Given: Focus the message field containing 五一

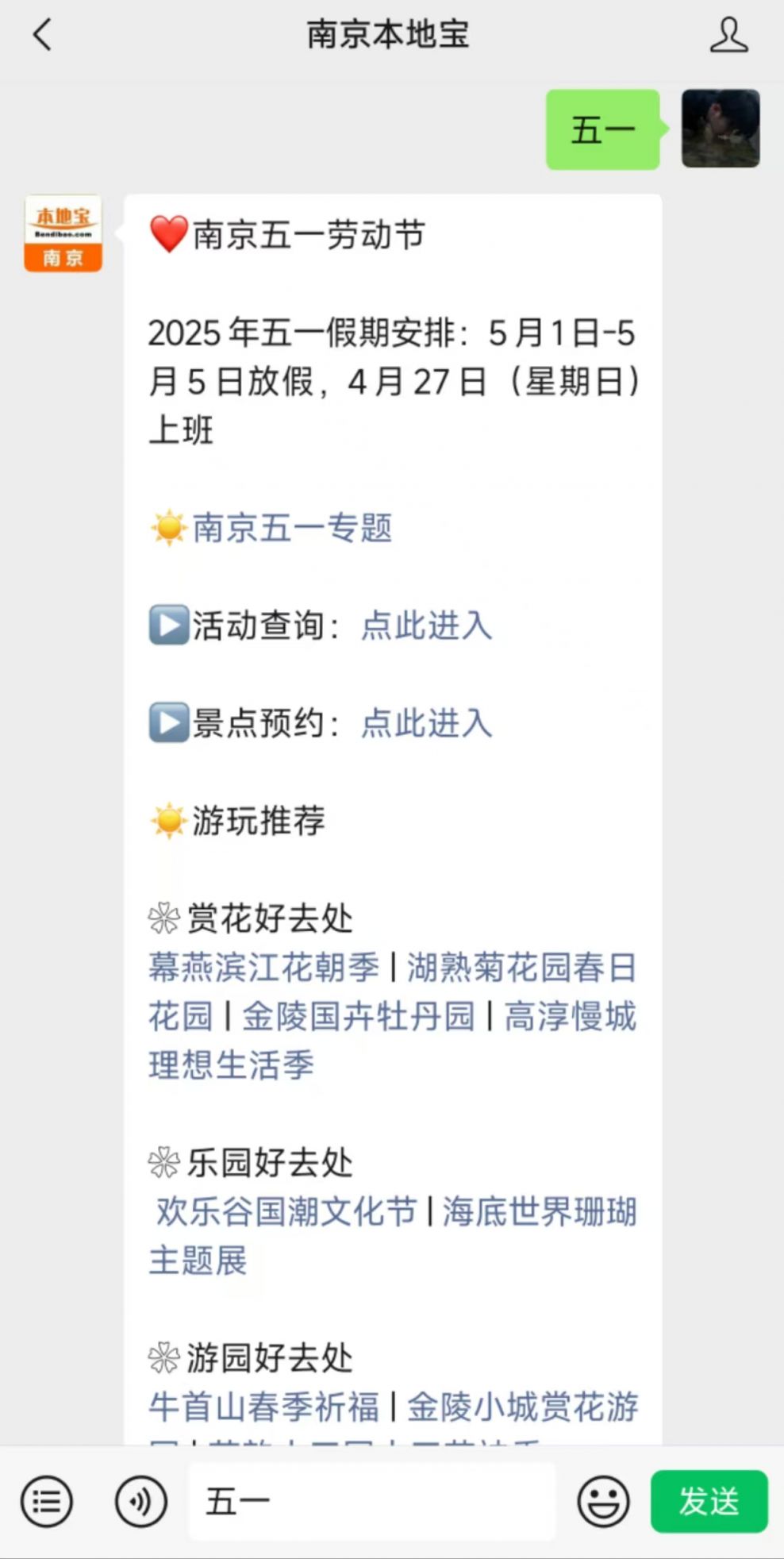Looking at the screenshot, I should [x=372, y=1501].
